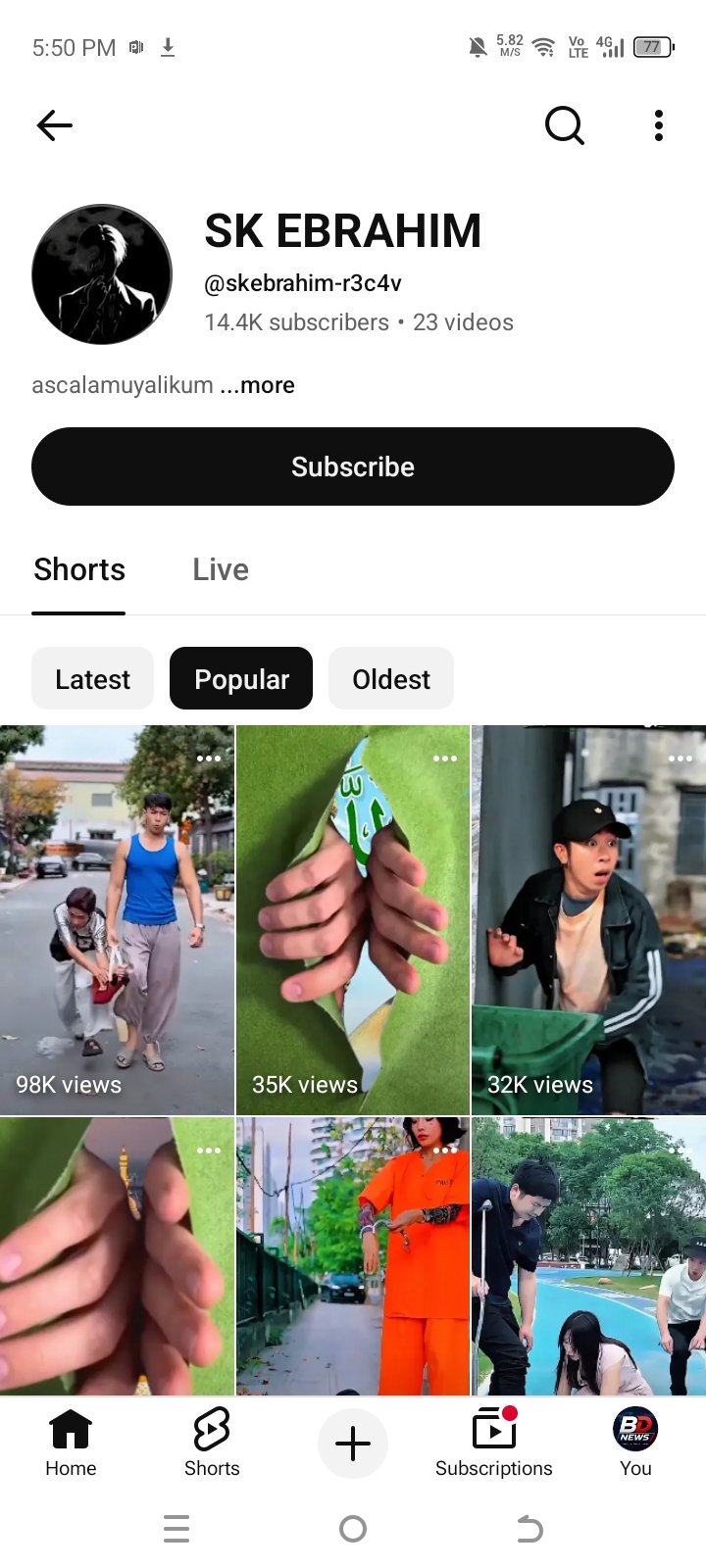Subscribe to SK EBRAHIM

click(353, 466)
